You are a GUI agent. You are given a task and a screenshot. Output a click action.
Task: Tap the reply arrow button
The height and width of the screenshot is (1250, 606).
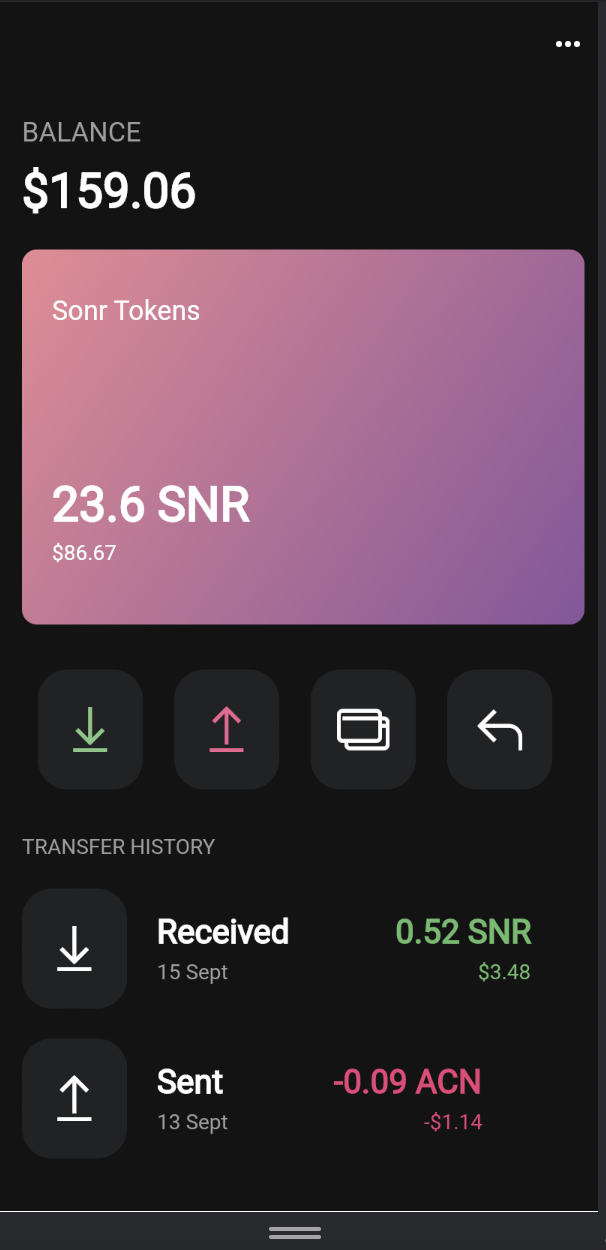(x=499, y=729)
